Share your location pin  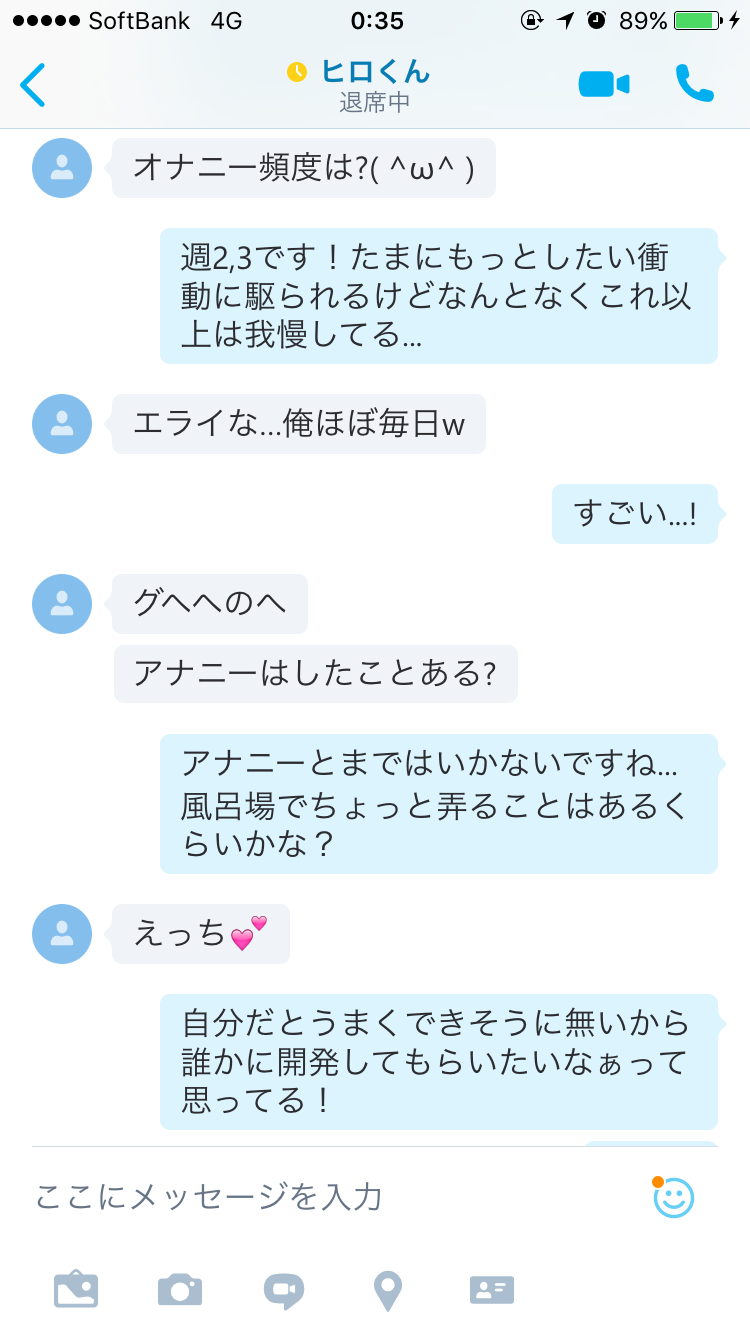388,1290
